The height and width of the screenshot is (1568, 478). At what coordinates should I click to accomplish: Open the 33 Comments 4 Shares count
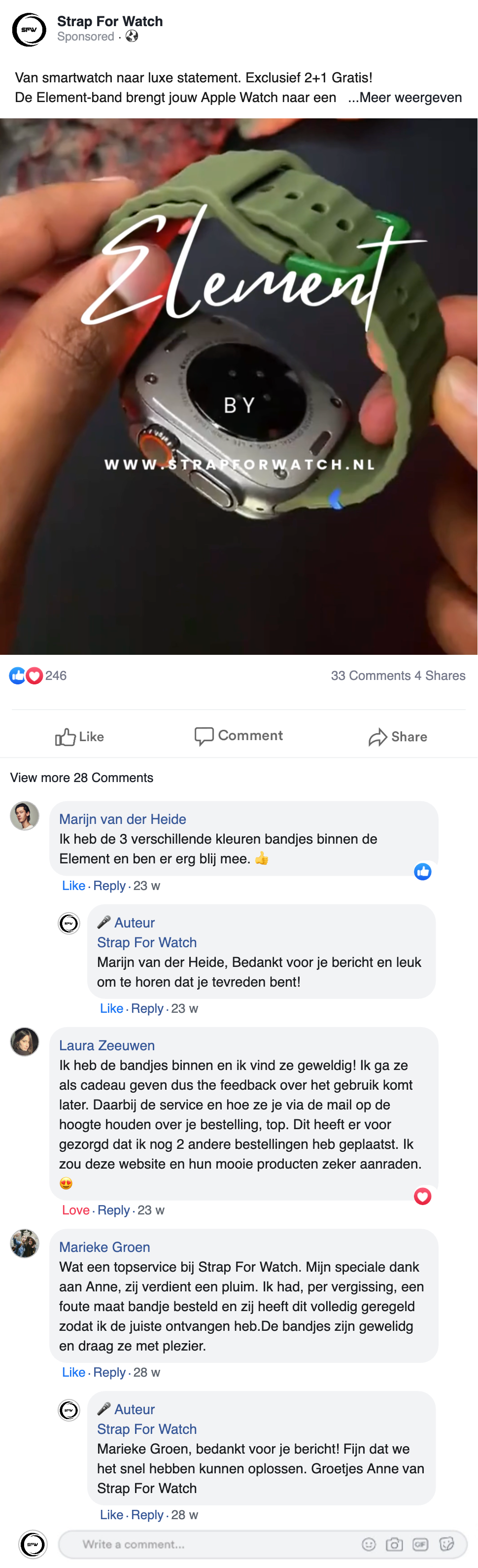pos(398,676)
